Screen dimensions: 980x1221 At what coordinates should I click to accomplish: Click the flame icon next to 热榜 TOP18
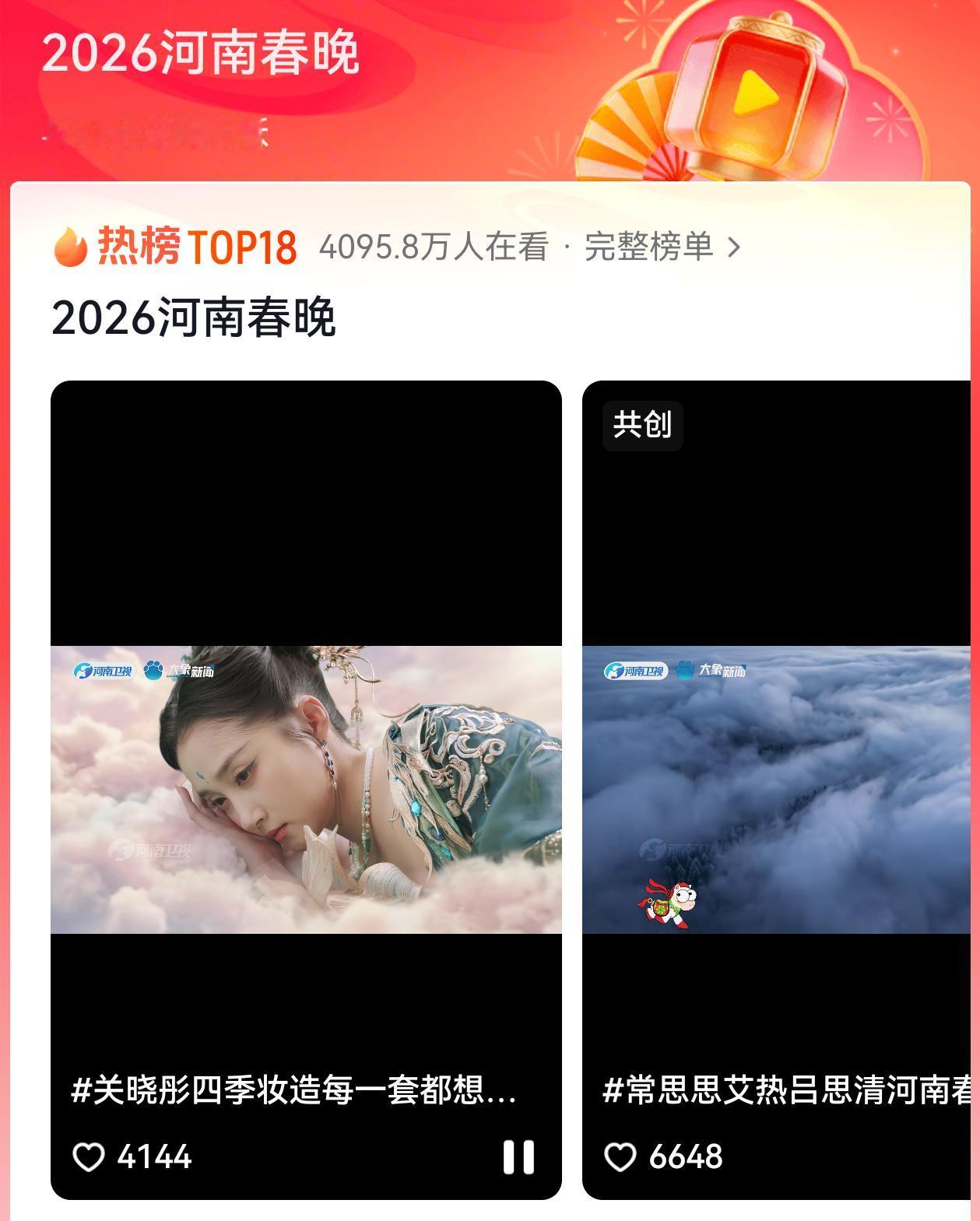[70, 247]
